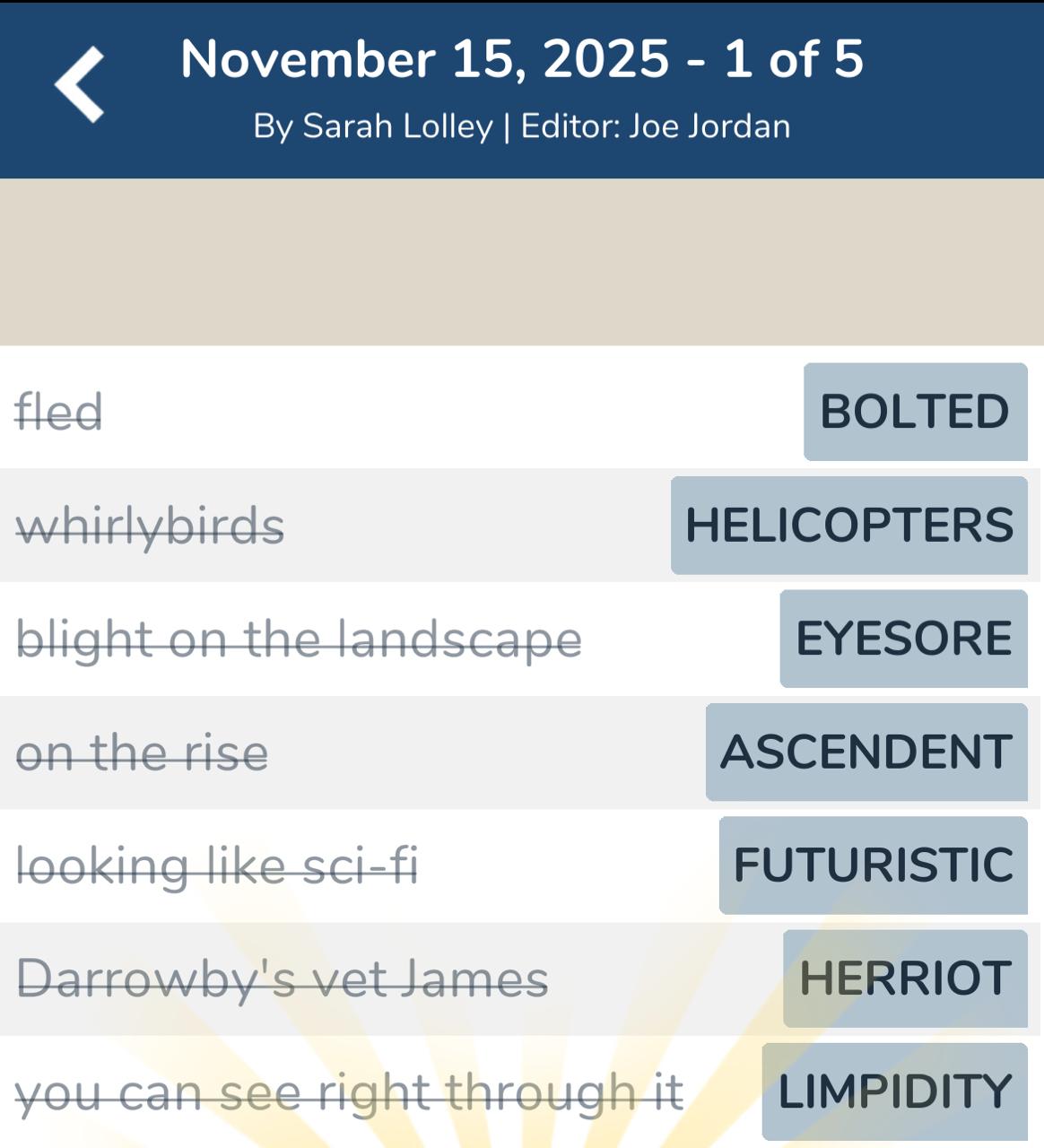The height and width of the screenshot is (1148, 1044).
Task: Click the blank beige puzzle area
Action: (522, 260)
